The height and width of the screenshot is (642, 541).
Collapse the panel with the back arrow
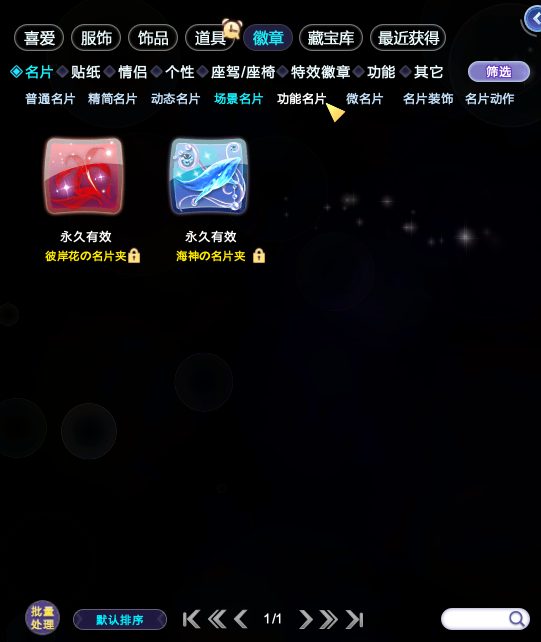(x=534, y=18)
